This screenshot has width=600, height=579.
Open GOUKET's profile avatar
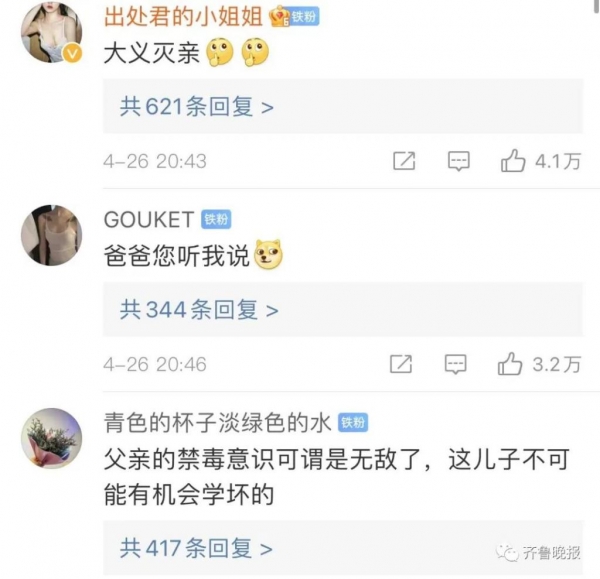point(51,236)
